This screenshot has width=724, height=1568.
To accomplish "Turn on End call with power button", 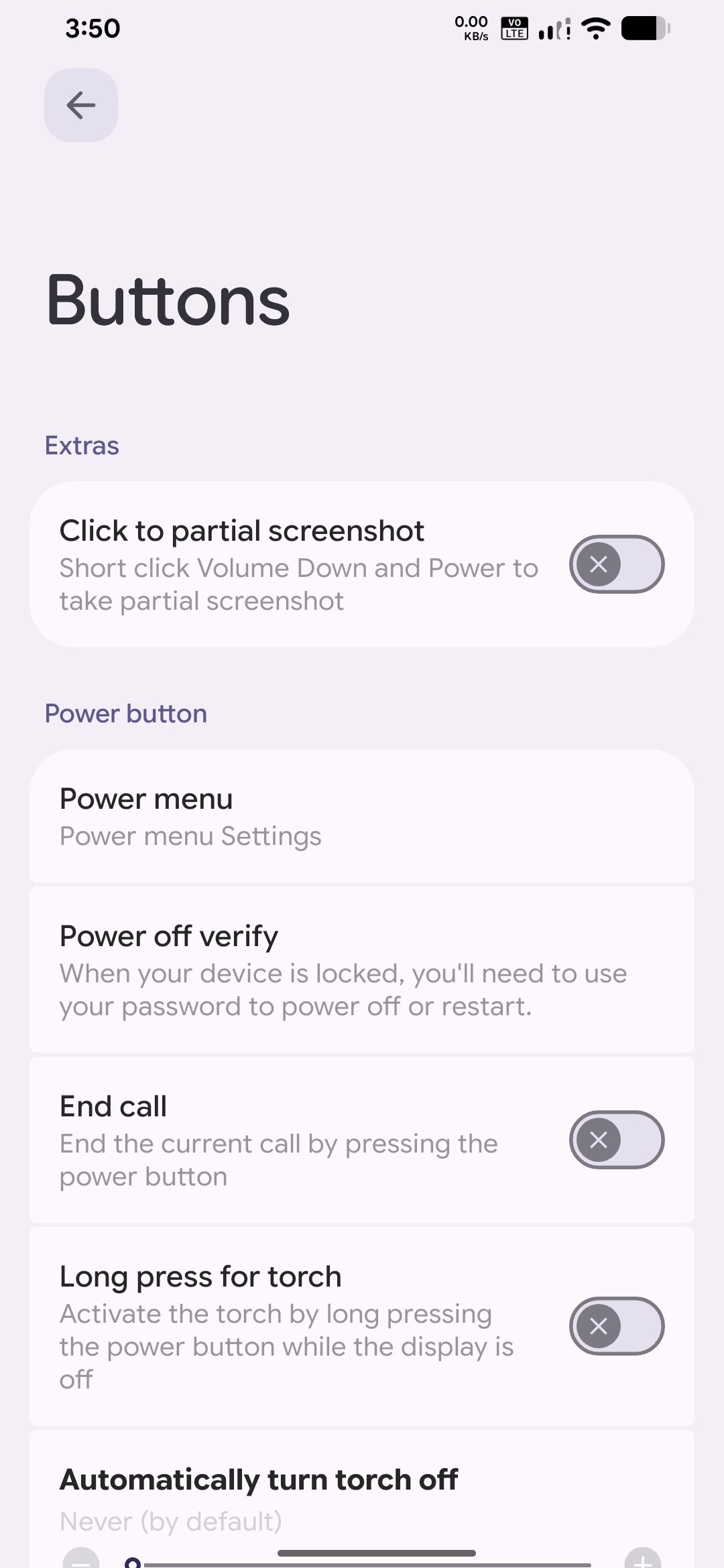I will [617, 1140].
